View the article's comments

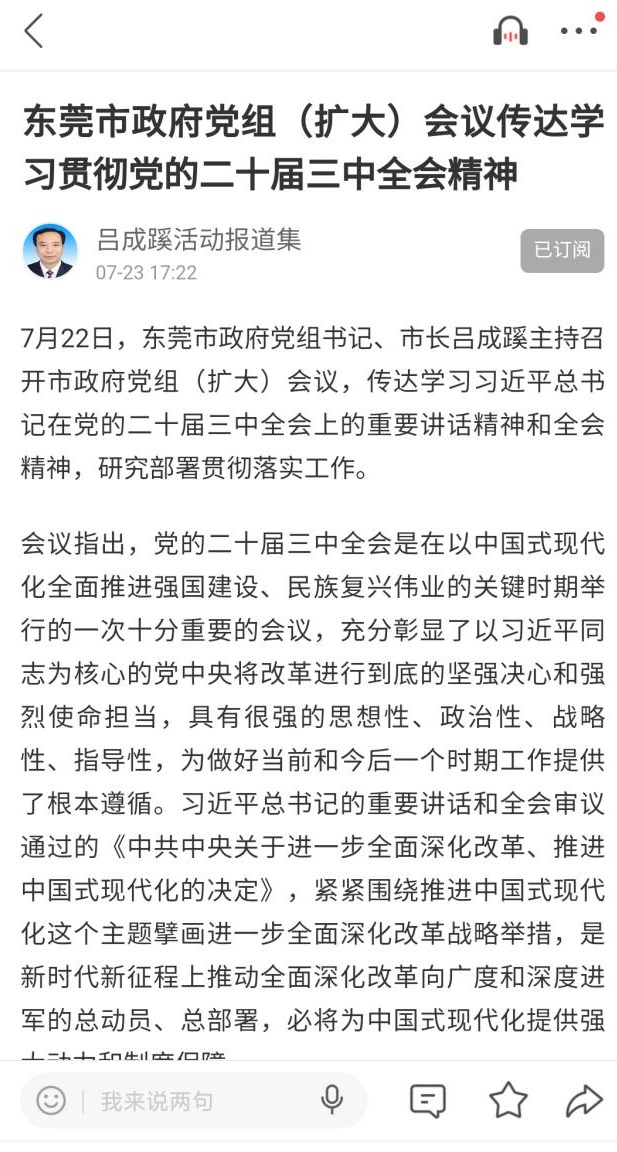427,1100
